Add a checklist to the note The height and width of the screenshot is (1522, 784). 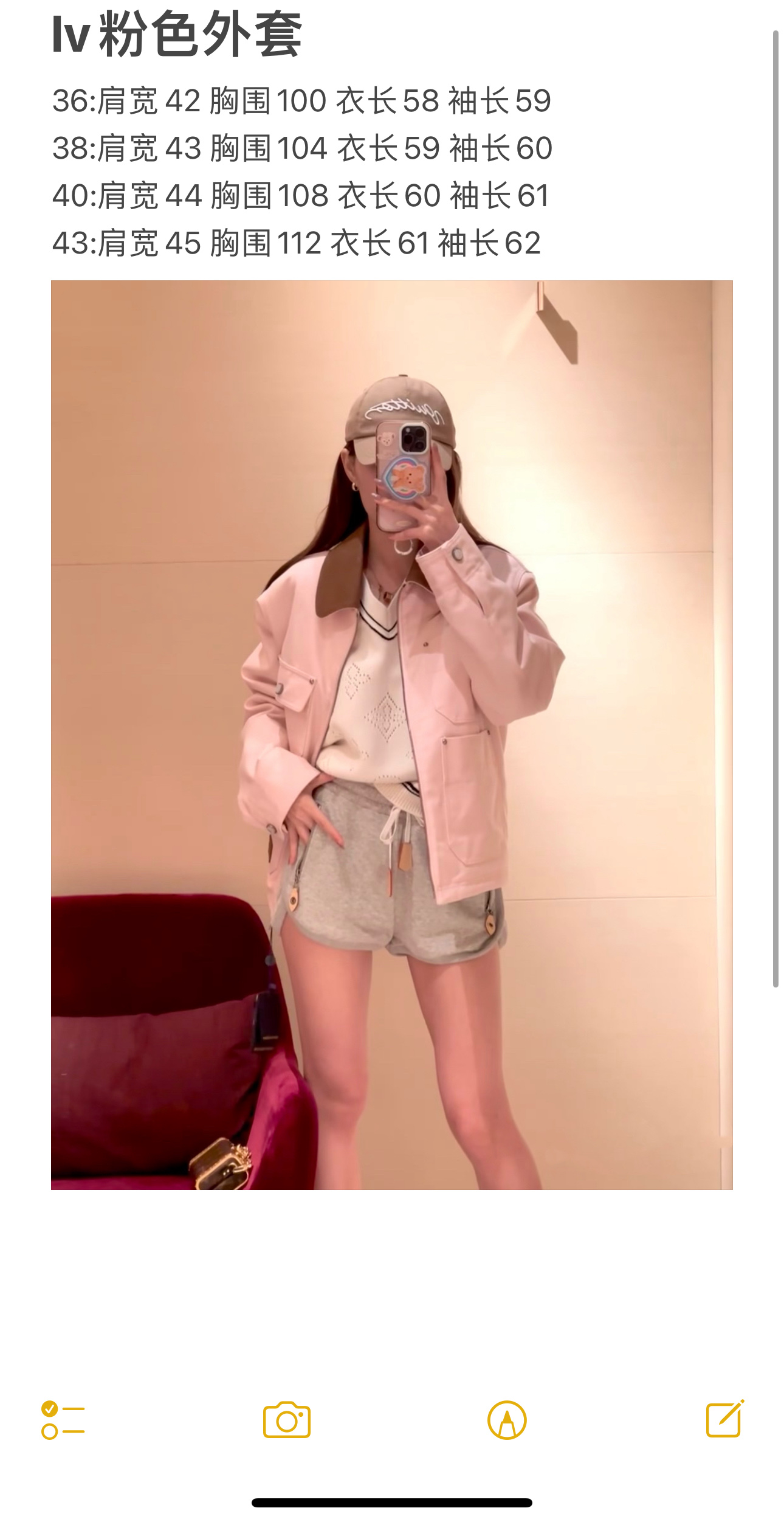click(x=63, y=1420)
